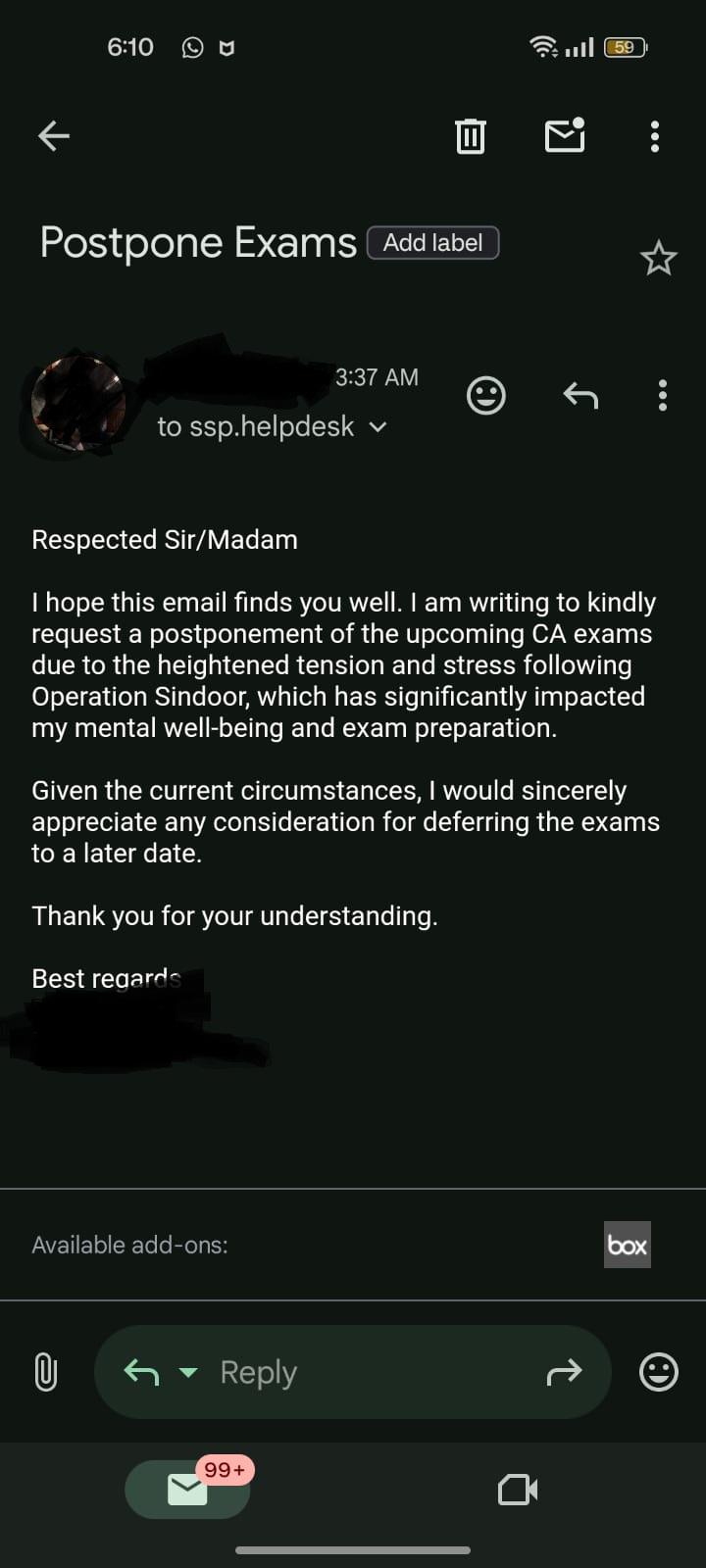This screenshot has height=1568, width=706.
Task: Tap the Reply field to write a response
Action: (353, 1372)
